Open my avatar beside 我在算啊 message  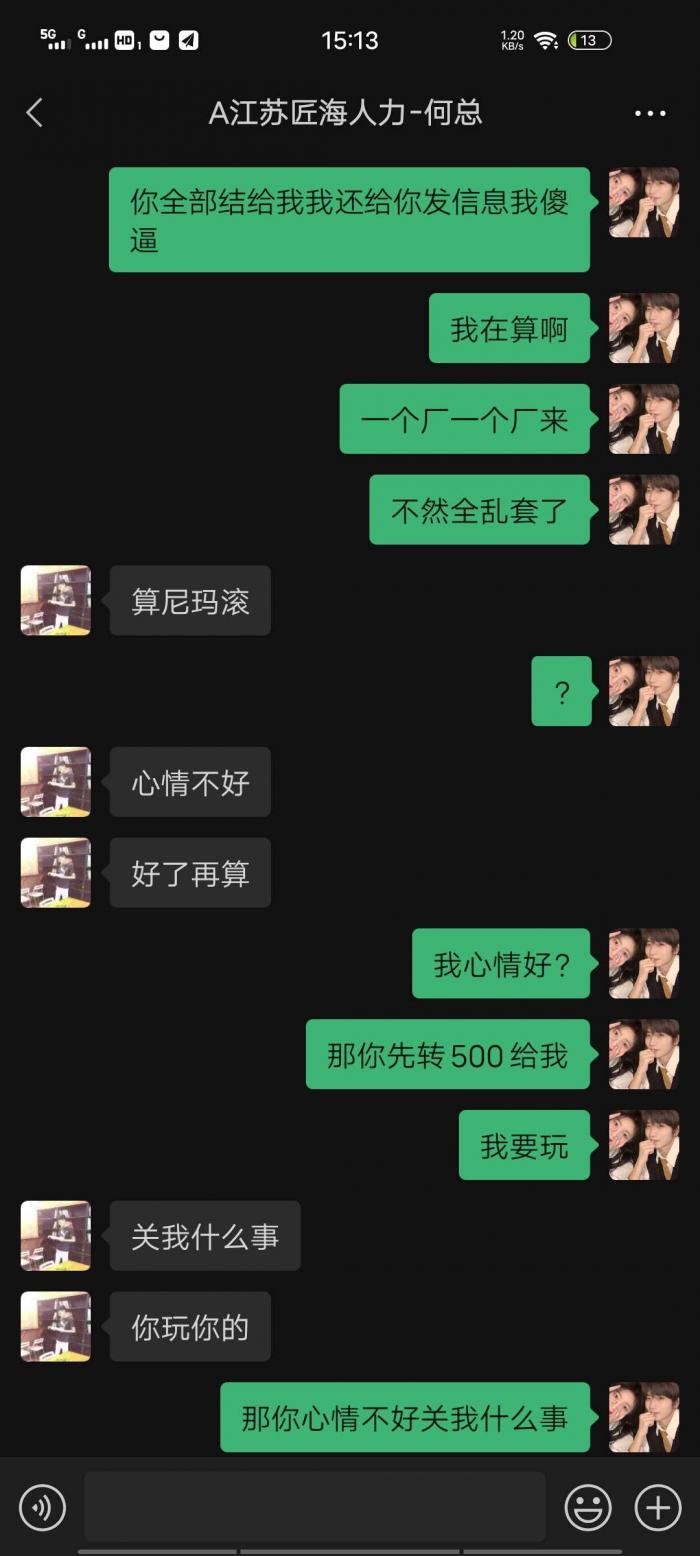(644, 328)
